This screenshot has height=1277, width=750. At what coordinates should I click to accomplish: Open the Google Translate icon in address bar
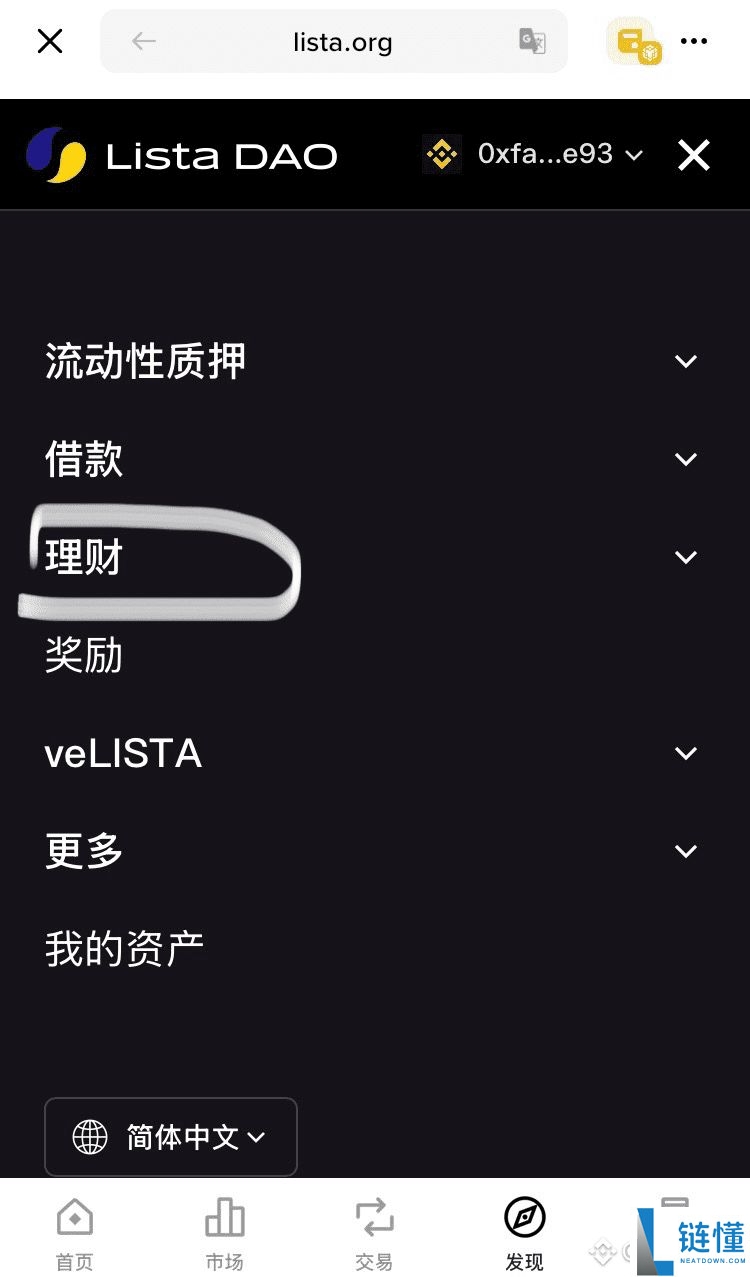(531, 41)
